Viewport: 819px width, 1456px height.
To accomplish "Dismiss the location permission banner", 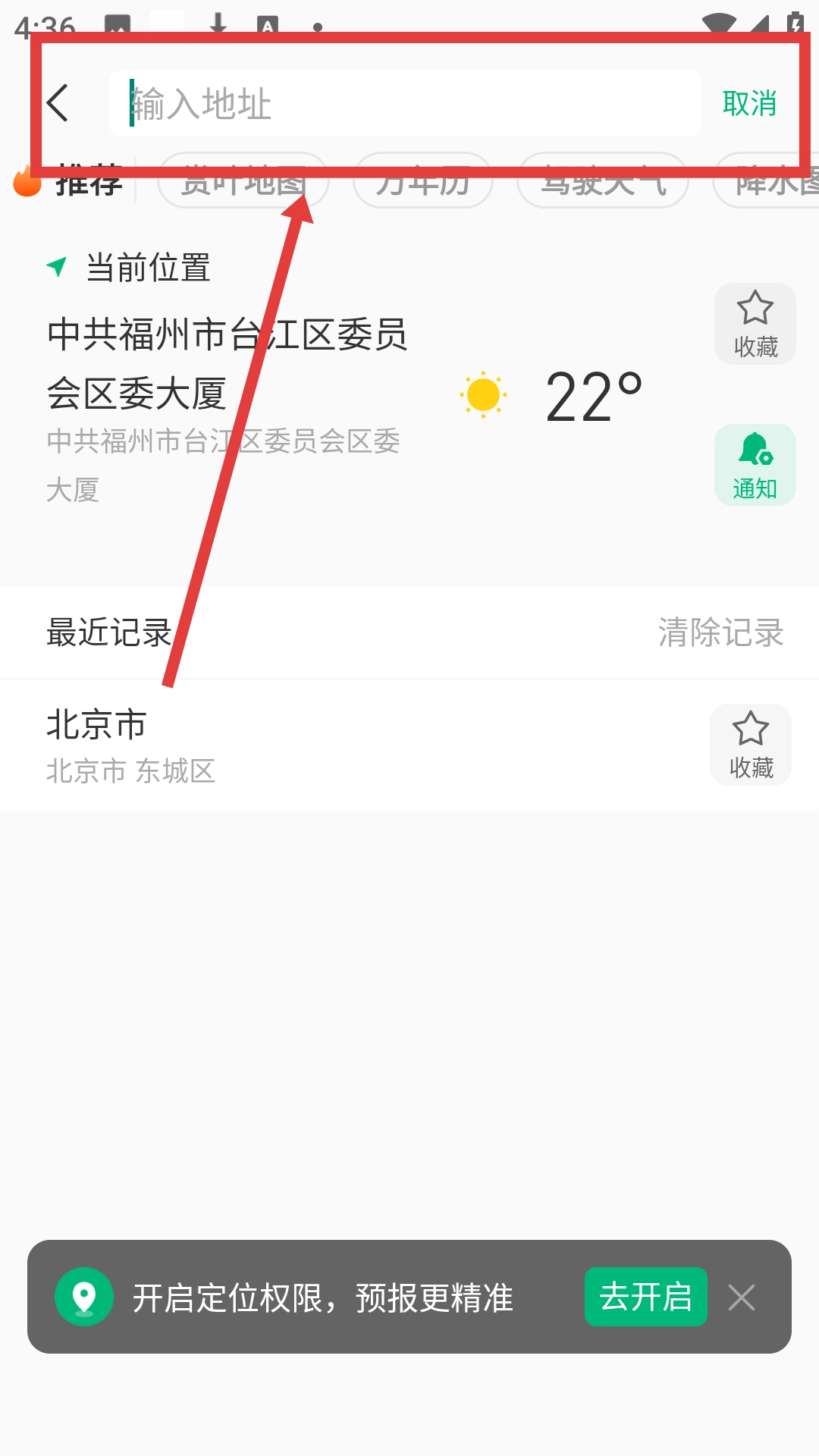I will tap(742, 1297).
